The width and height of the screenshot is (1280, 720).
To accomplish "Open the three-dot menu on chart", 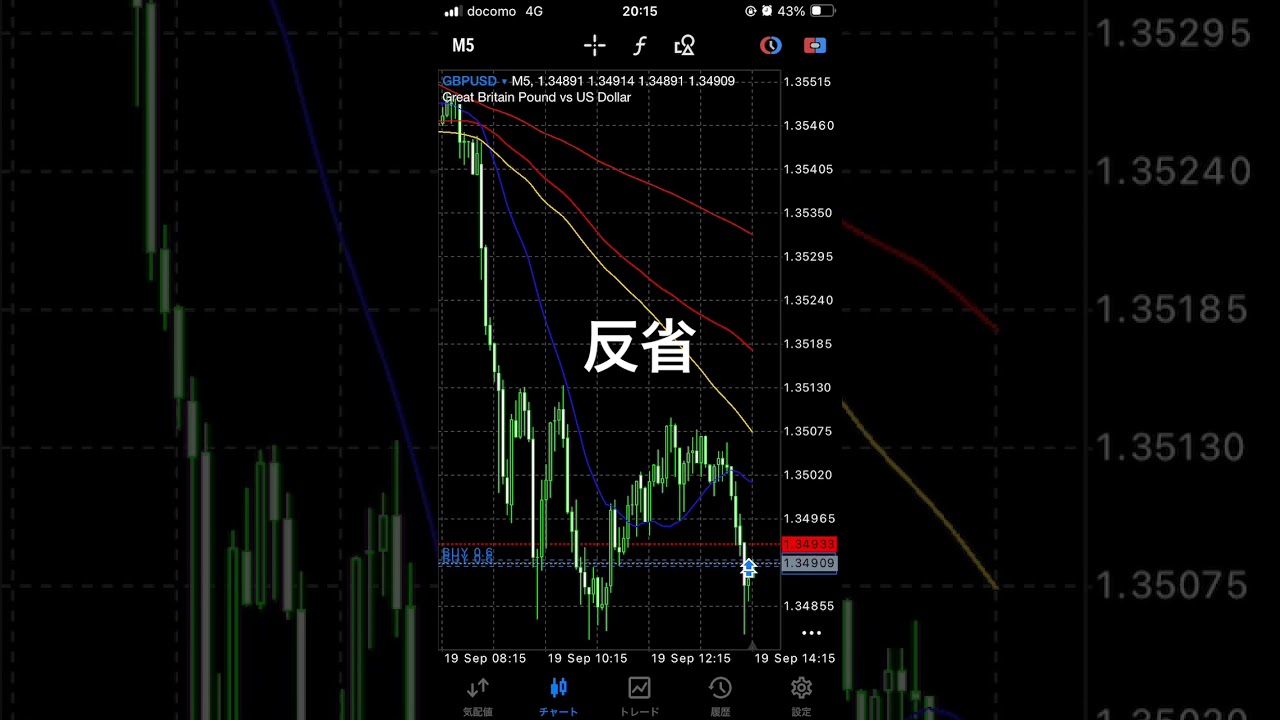I will [x=811, y=633].
